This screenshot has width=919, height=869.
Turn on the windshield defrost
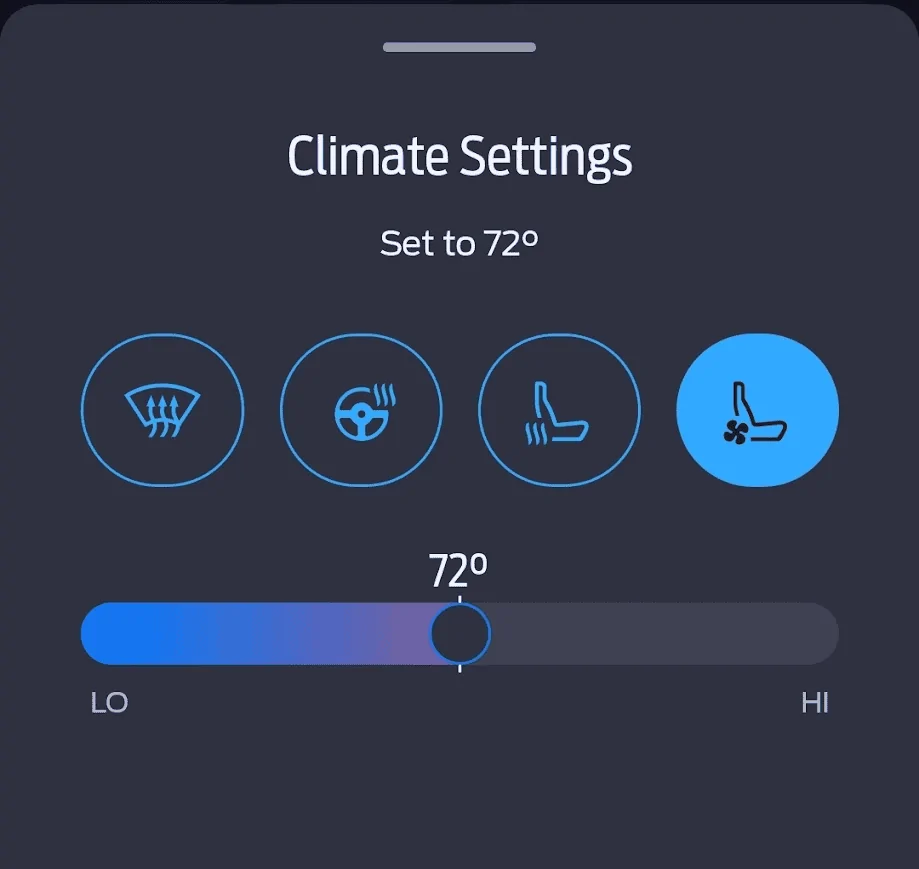(x=162, y=410)
